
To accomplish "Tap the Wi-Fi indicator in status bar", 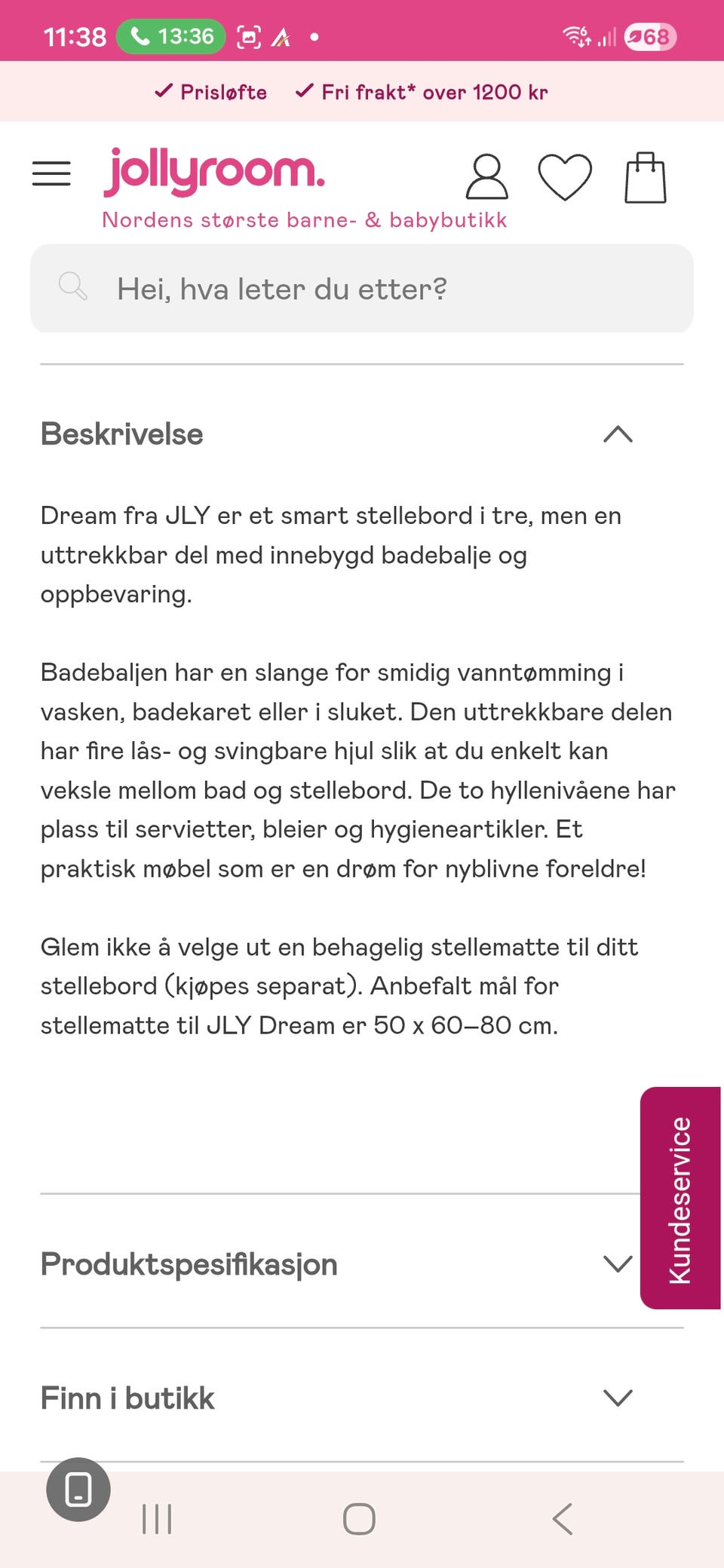I will [x=575, y=35].
